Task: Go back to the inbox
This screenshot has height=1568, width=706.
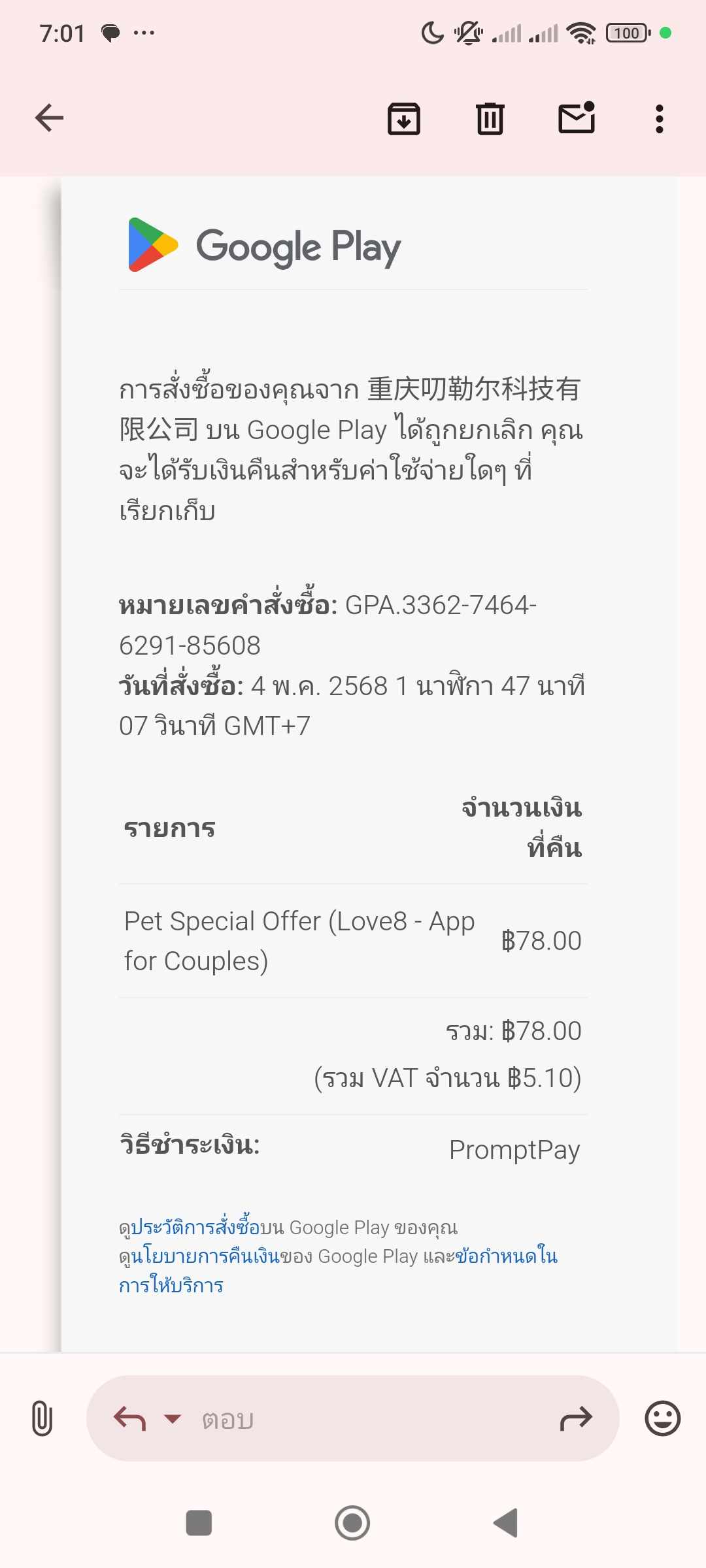Action: (49, 118)
